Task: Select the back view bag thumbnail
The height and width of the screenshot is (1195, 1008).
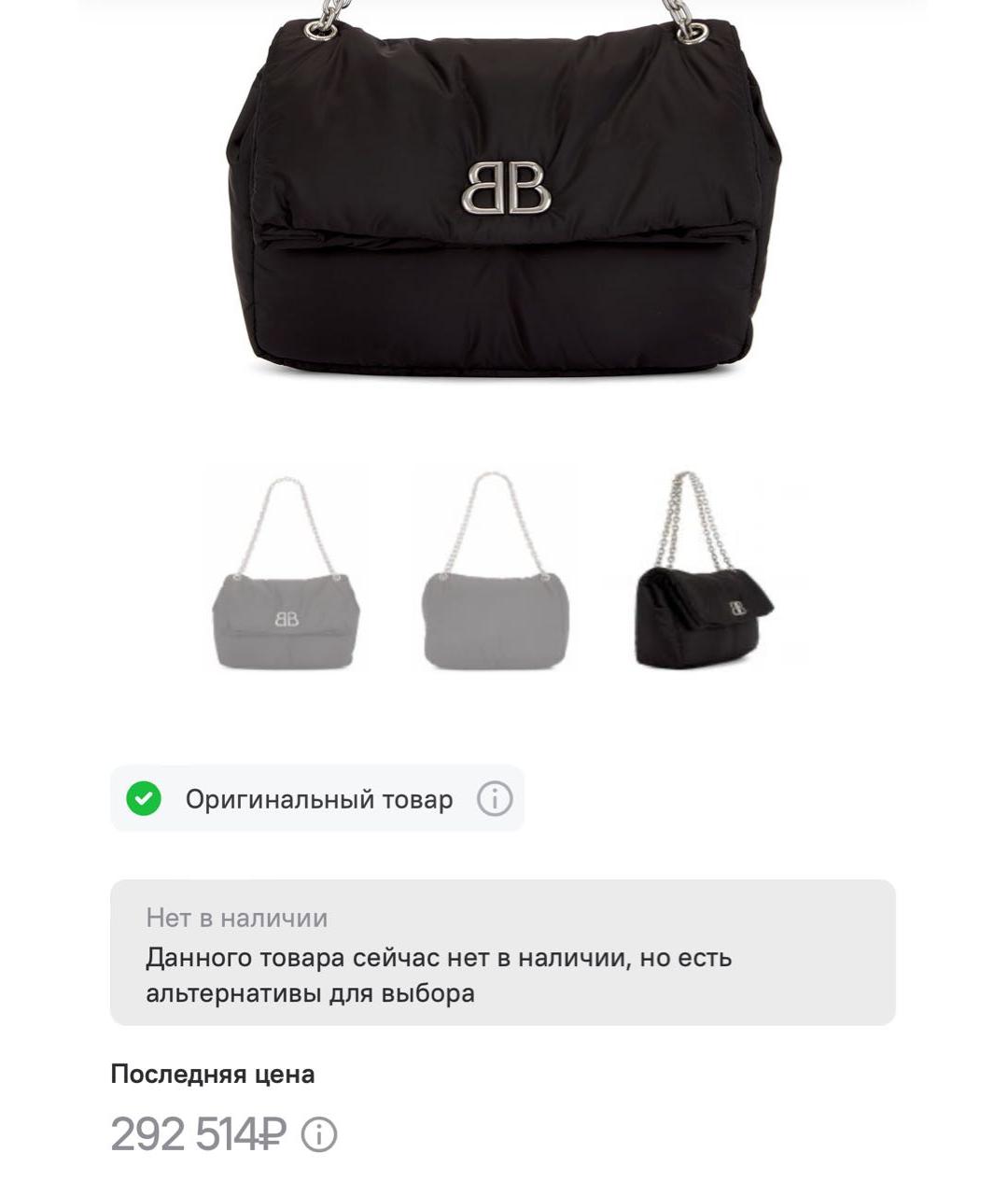Action: pos(494,573)
